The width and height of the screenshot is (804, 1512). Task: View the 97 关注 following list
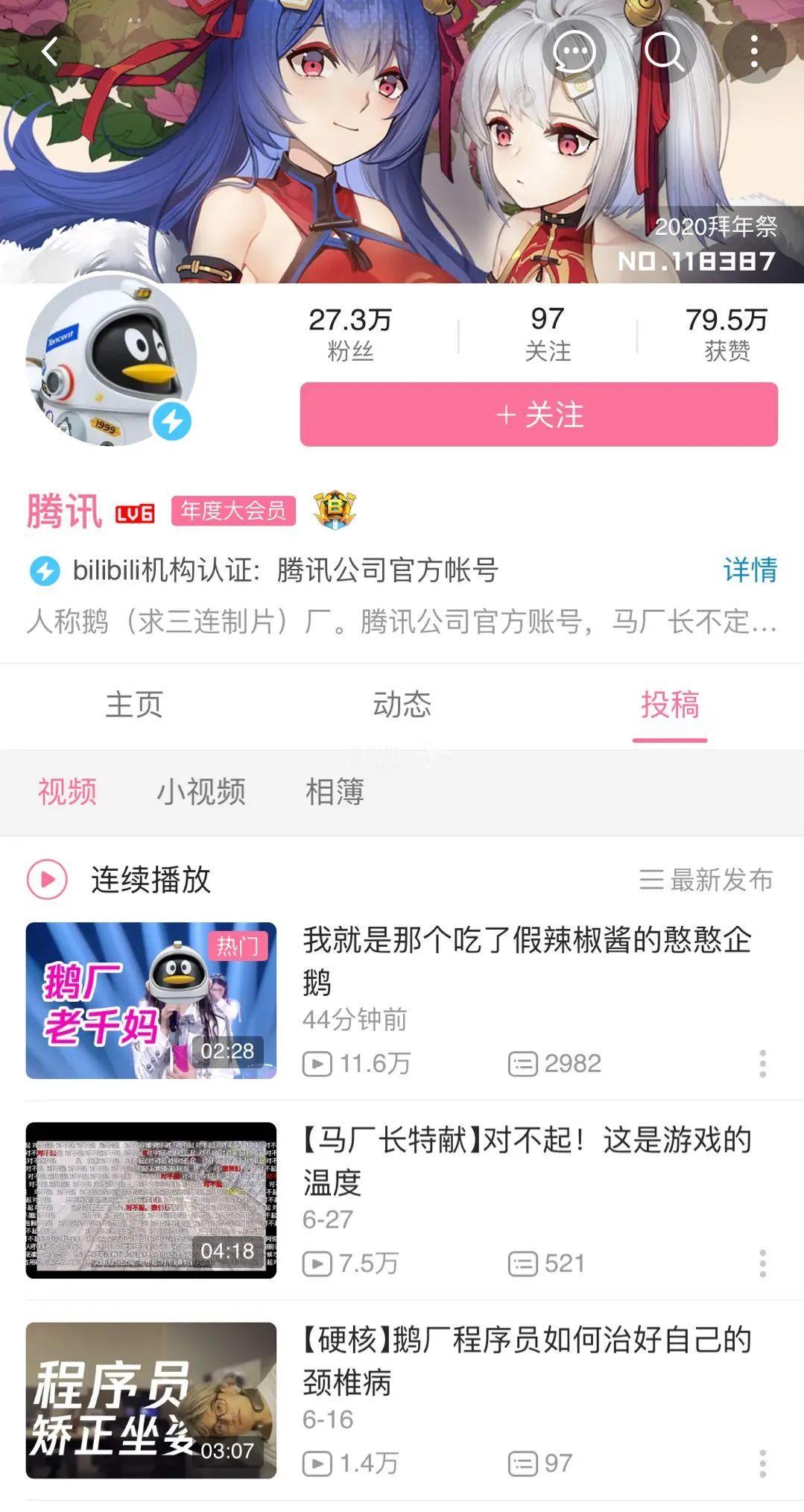[548, 334]
